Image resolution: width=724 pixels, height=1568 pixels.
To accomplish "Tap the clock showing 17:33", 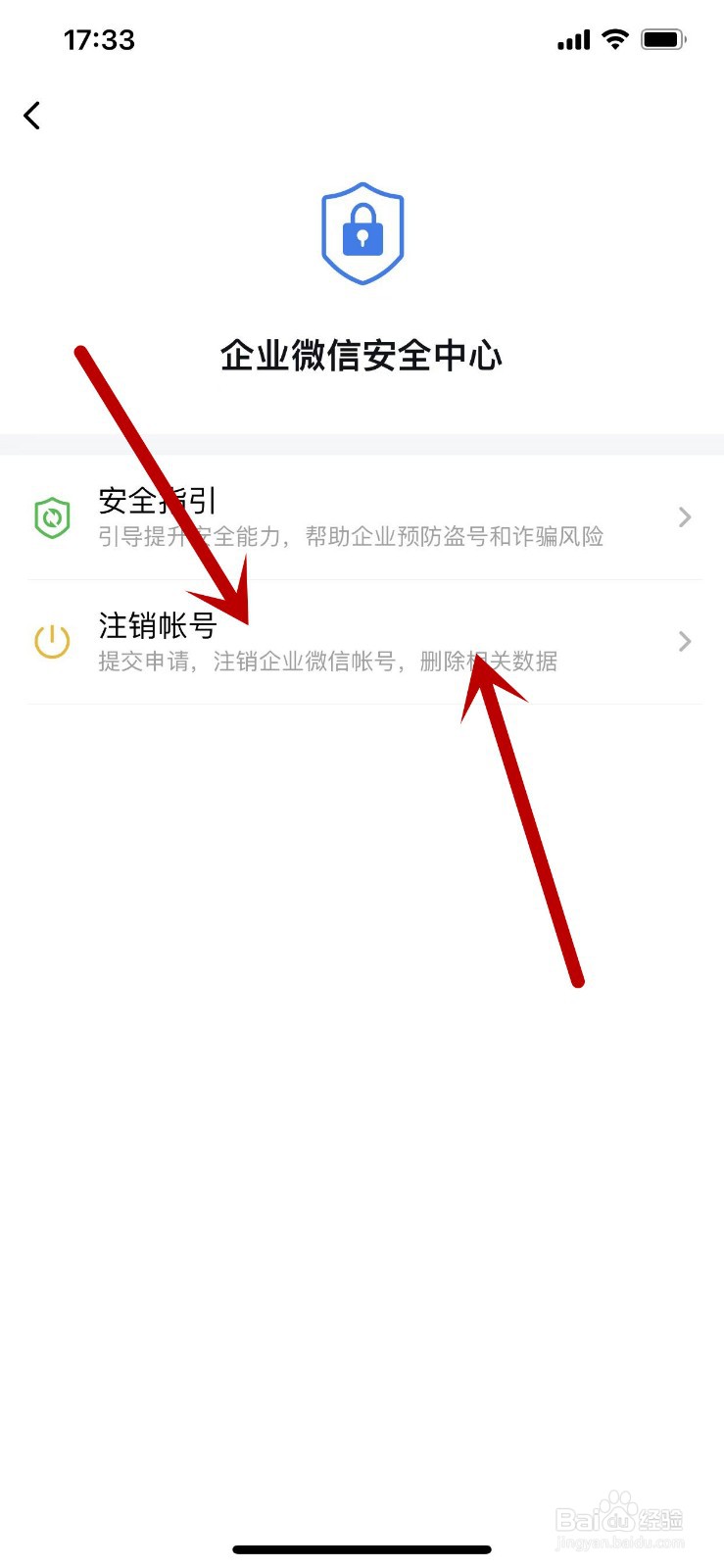I will point(101,39).
